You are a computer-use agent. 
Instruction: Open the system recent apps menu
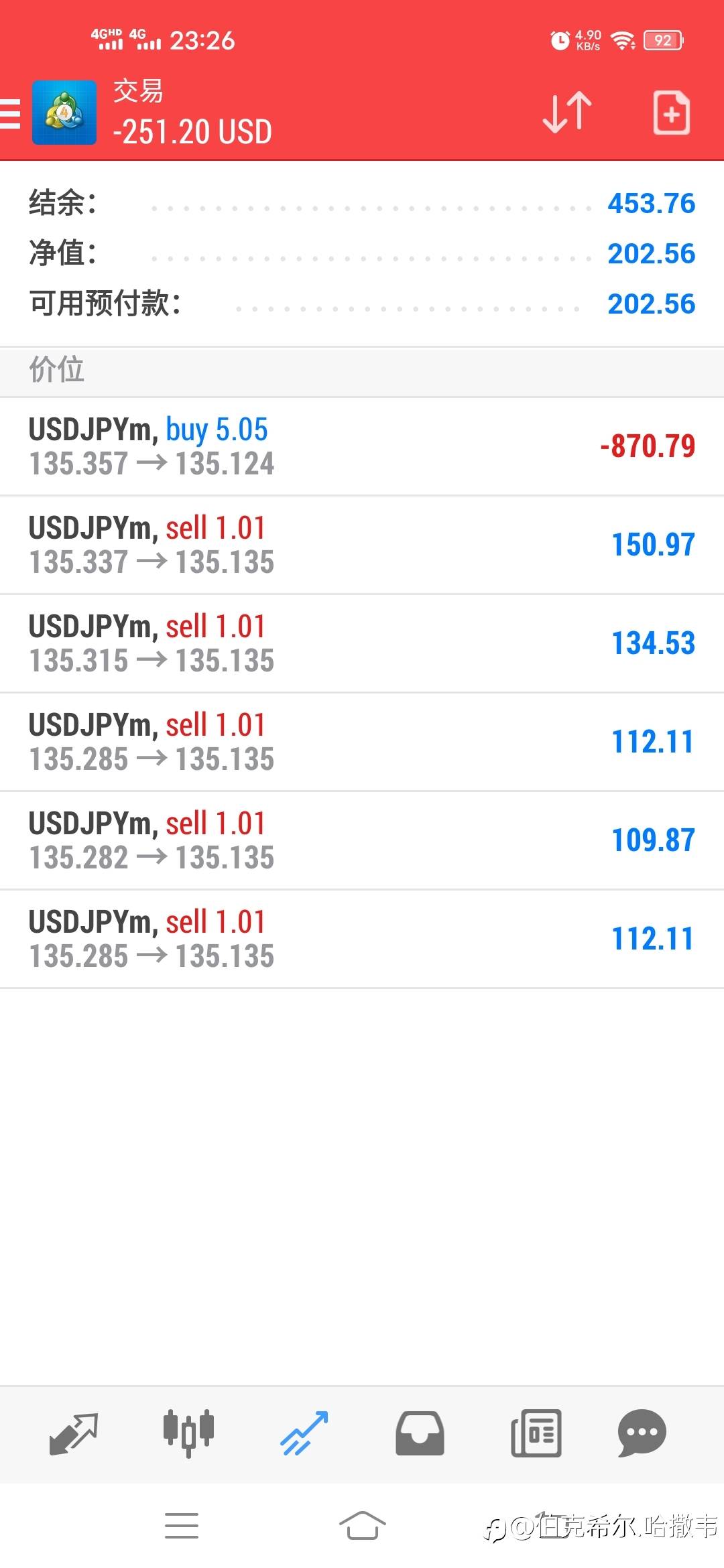click(x=182, y=1526)
